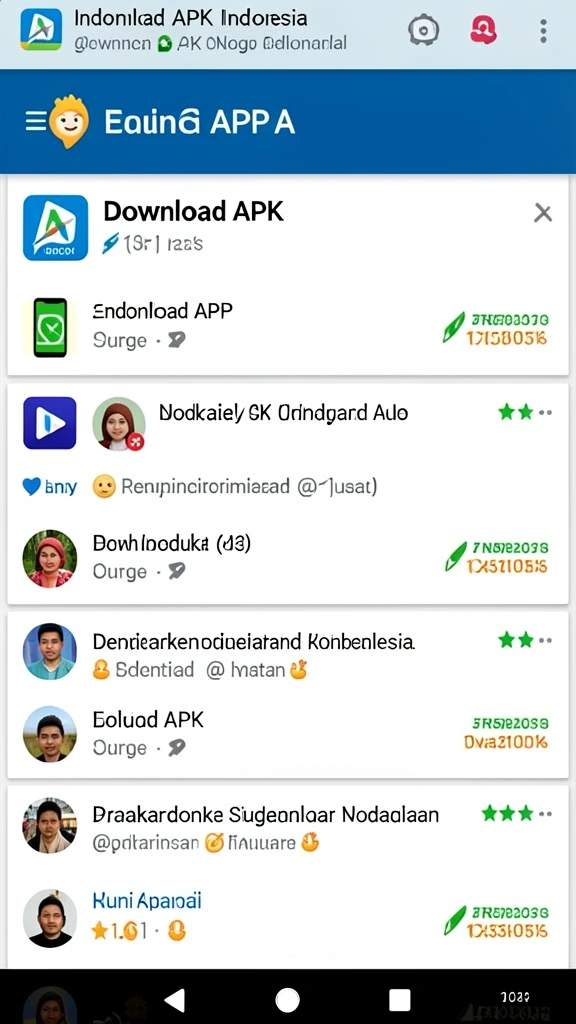Image resolution: width=576 pixels, height=1024 pixels.
Task: Tap the heart icon next to bniy
Action: click(x=31, y=487)
